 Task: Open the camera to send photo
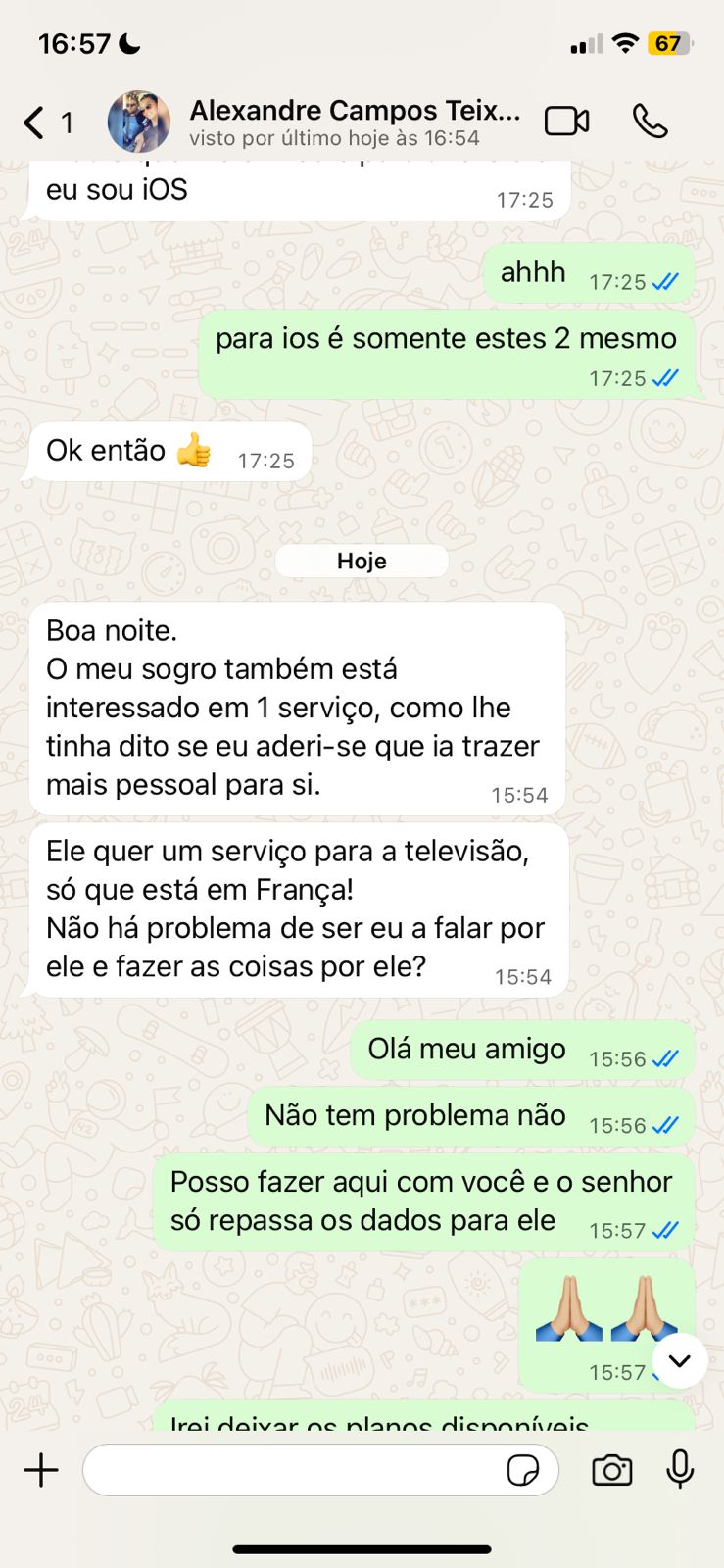611,1470
